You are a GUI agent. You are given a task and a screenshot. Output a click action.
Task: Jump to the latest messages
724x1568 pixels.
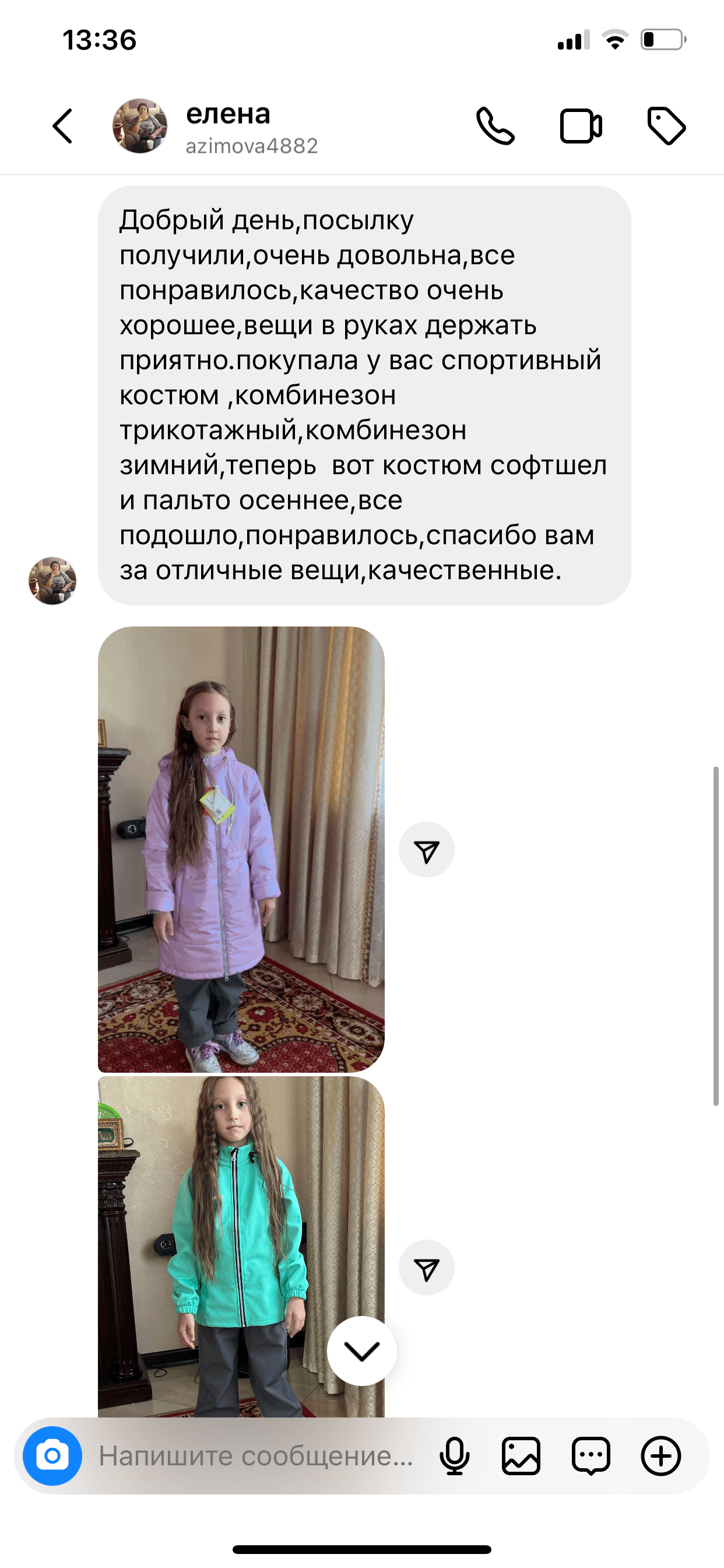pos(362,1352)
